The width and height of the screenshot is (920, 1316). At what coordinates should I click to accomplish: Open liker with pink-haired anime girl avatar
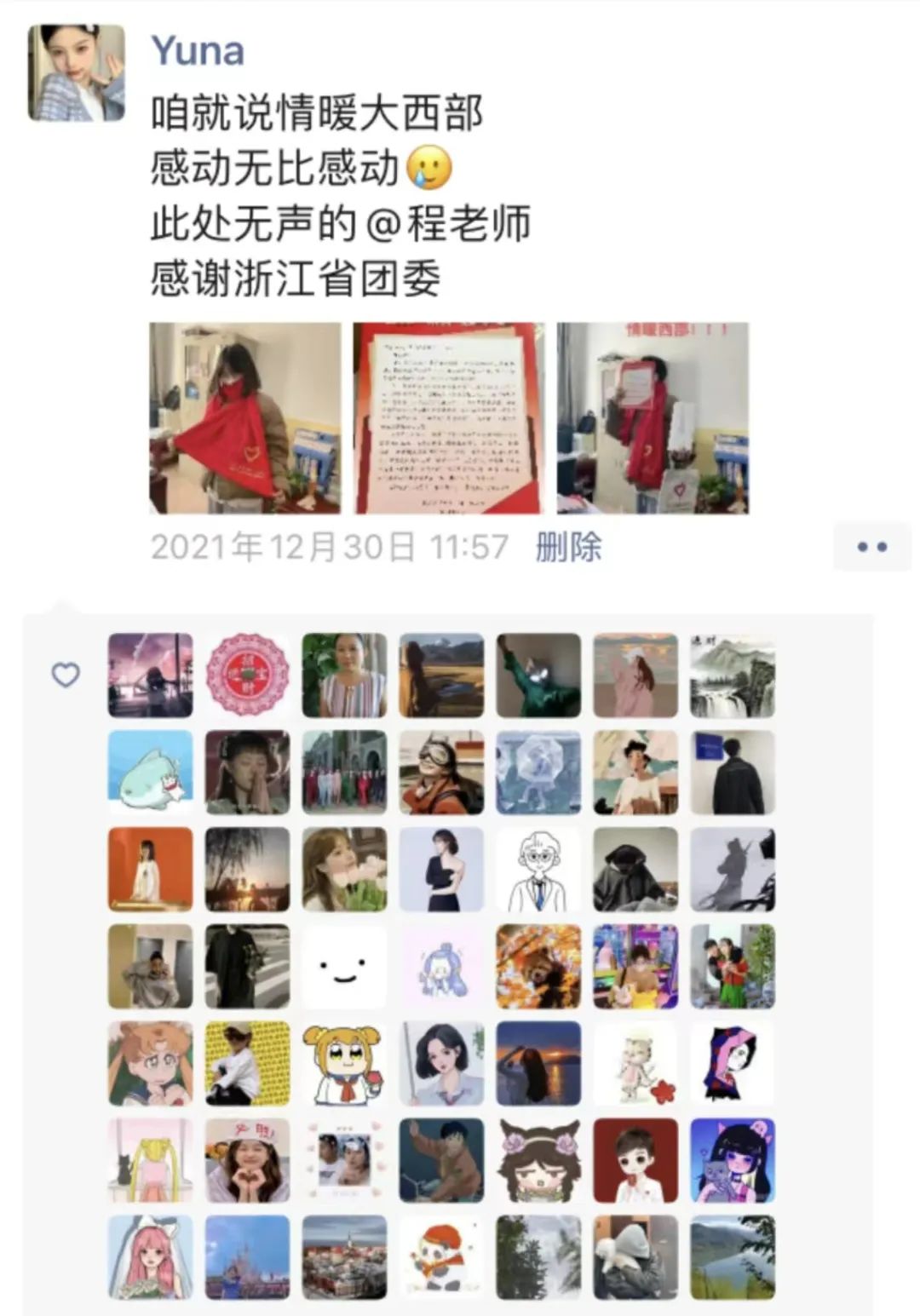151,1257
